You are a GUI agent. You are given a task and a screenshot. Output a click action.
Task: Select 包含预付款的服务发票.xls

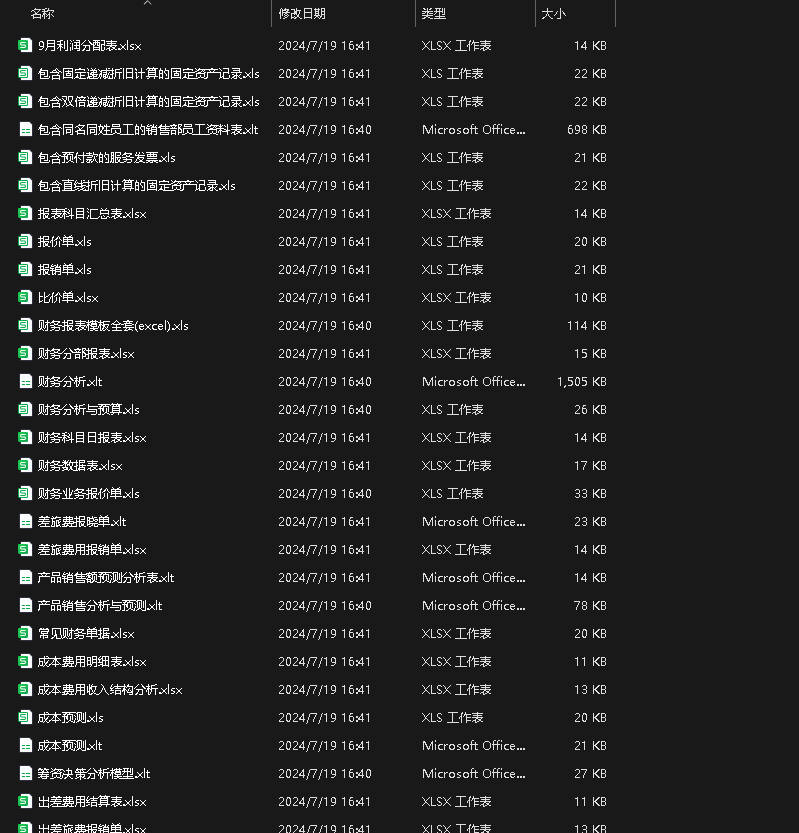coord(106,158)
